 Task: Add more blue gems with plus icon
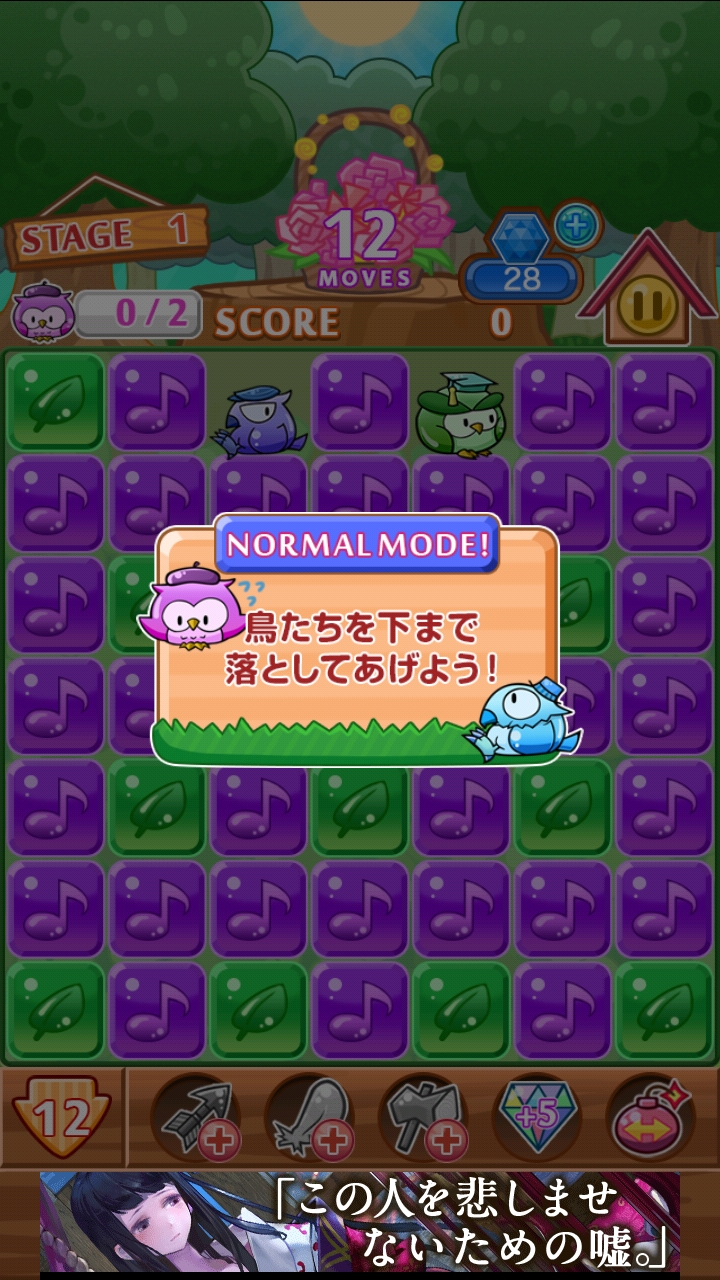576,225
